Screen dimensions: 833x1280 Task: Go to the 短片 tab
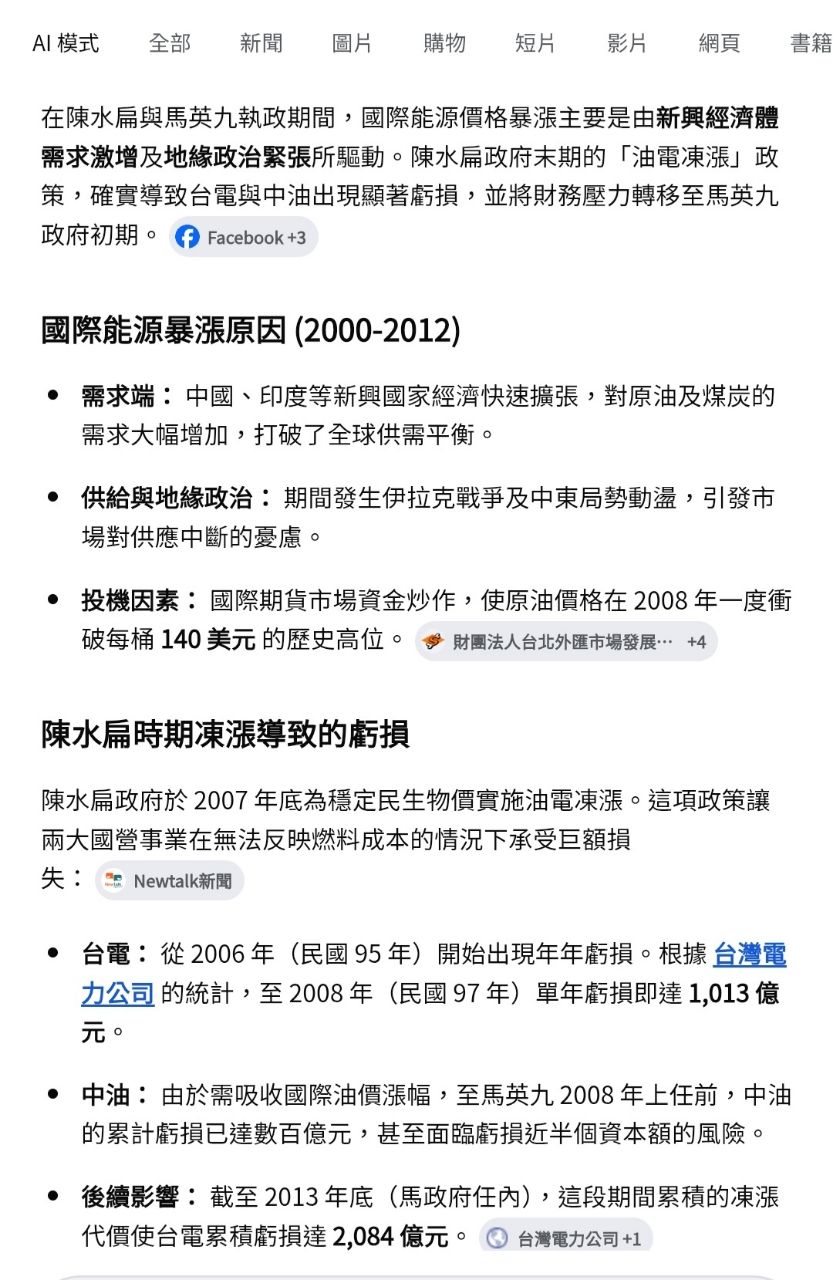(535, 43)
